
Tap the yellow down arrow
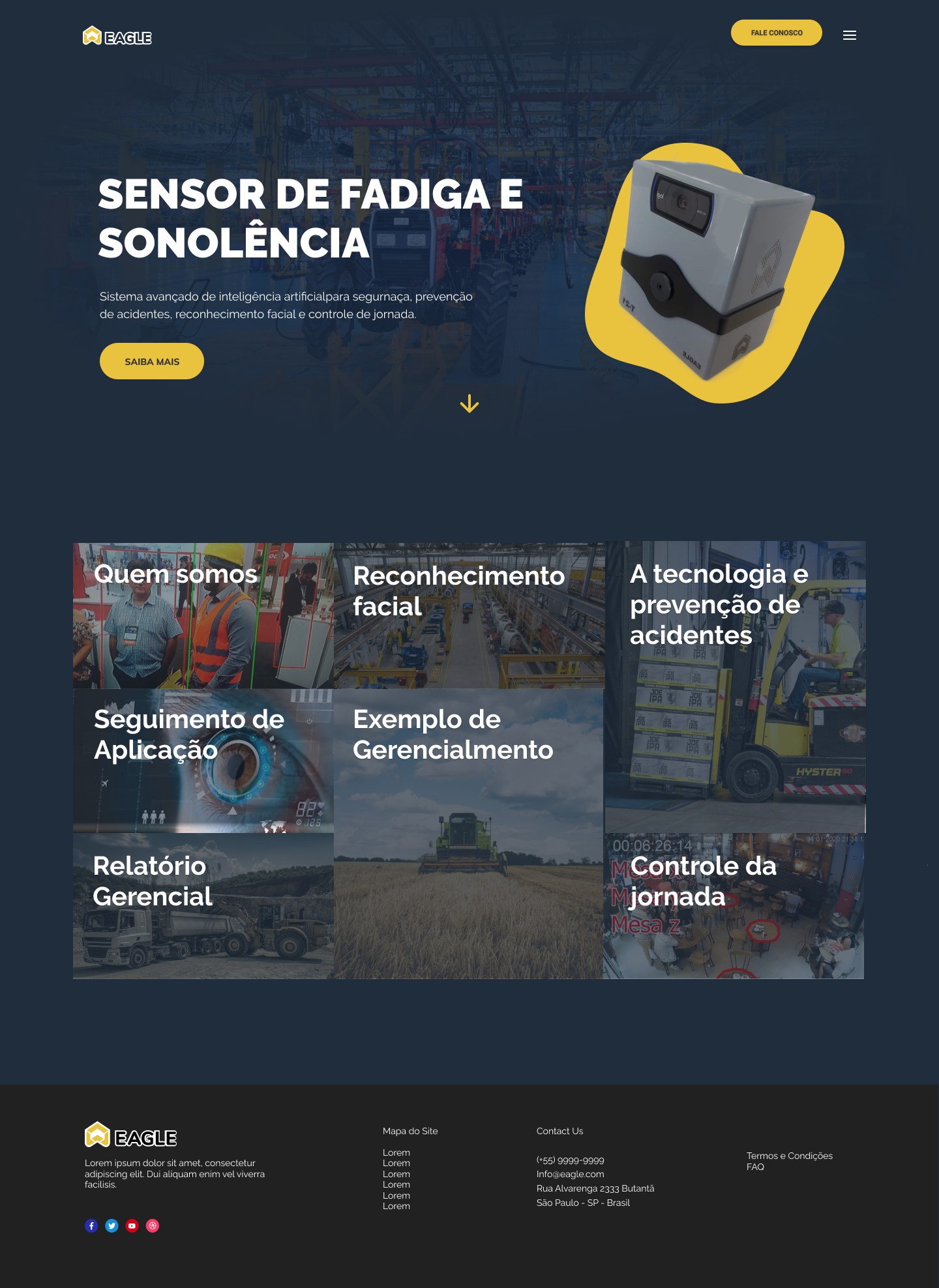click(x=469, y=404)
